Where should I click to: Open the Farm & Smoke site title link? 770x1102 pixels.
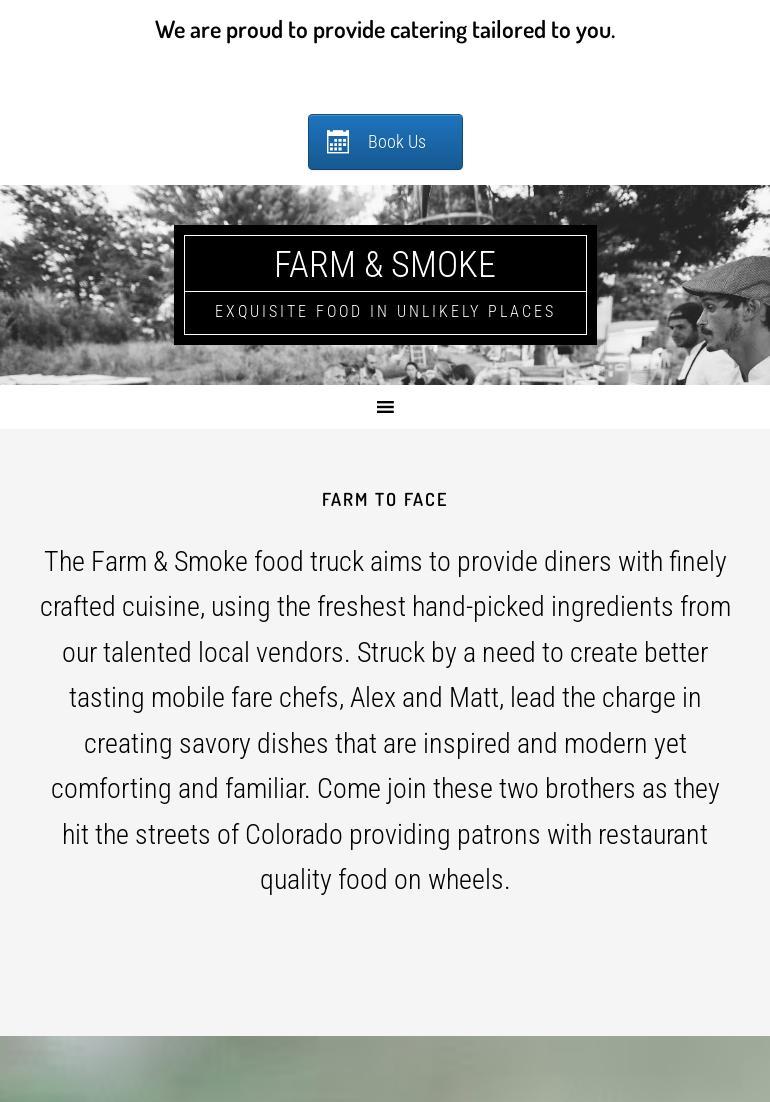(385, 265)
